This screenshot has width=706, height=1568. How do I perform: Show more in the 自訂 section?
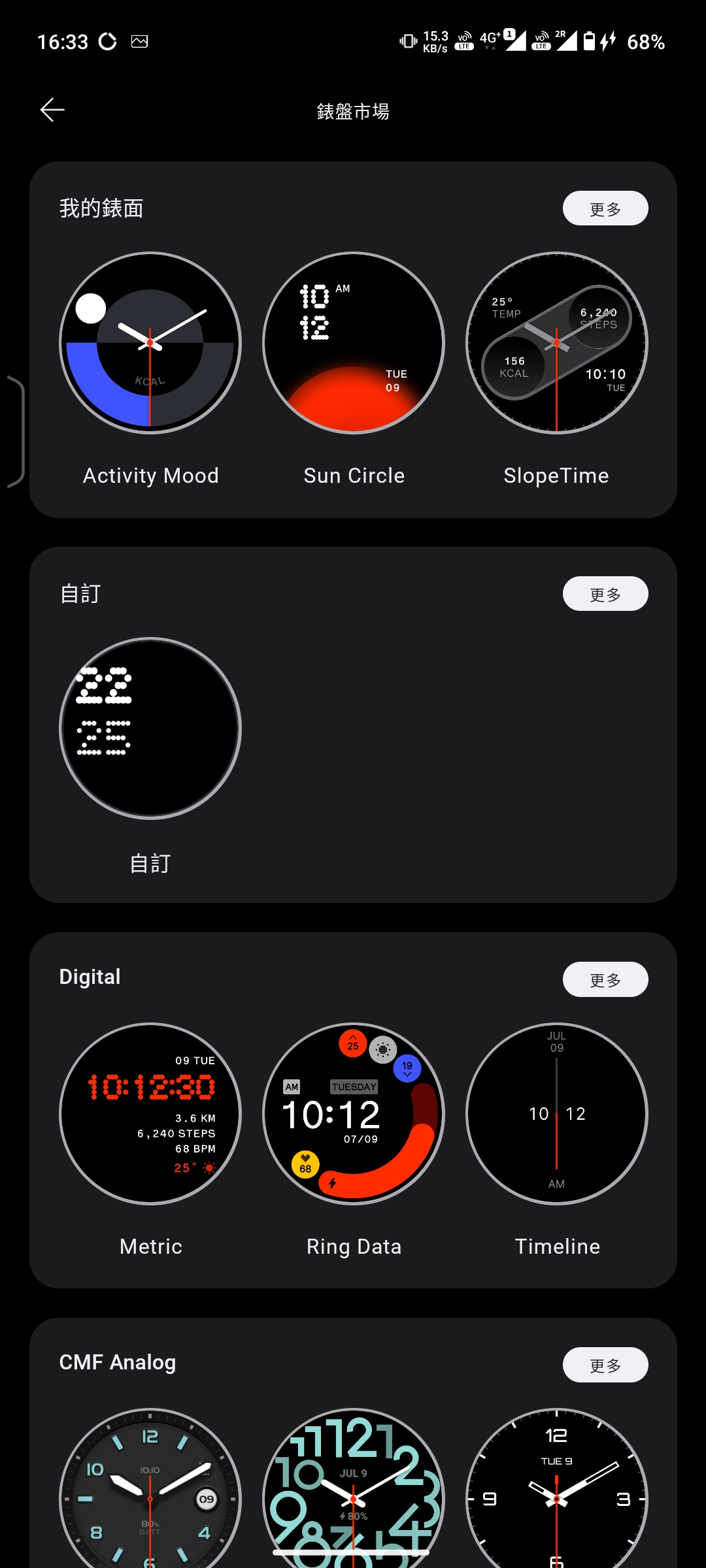coord(605,594)
